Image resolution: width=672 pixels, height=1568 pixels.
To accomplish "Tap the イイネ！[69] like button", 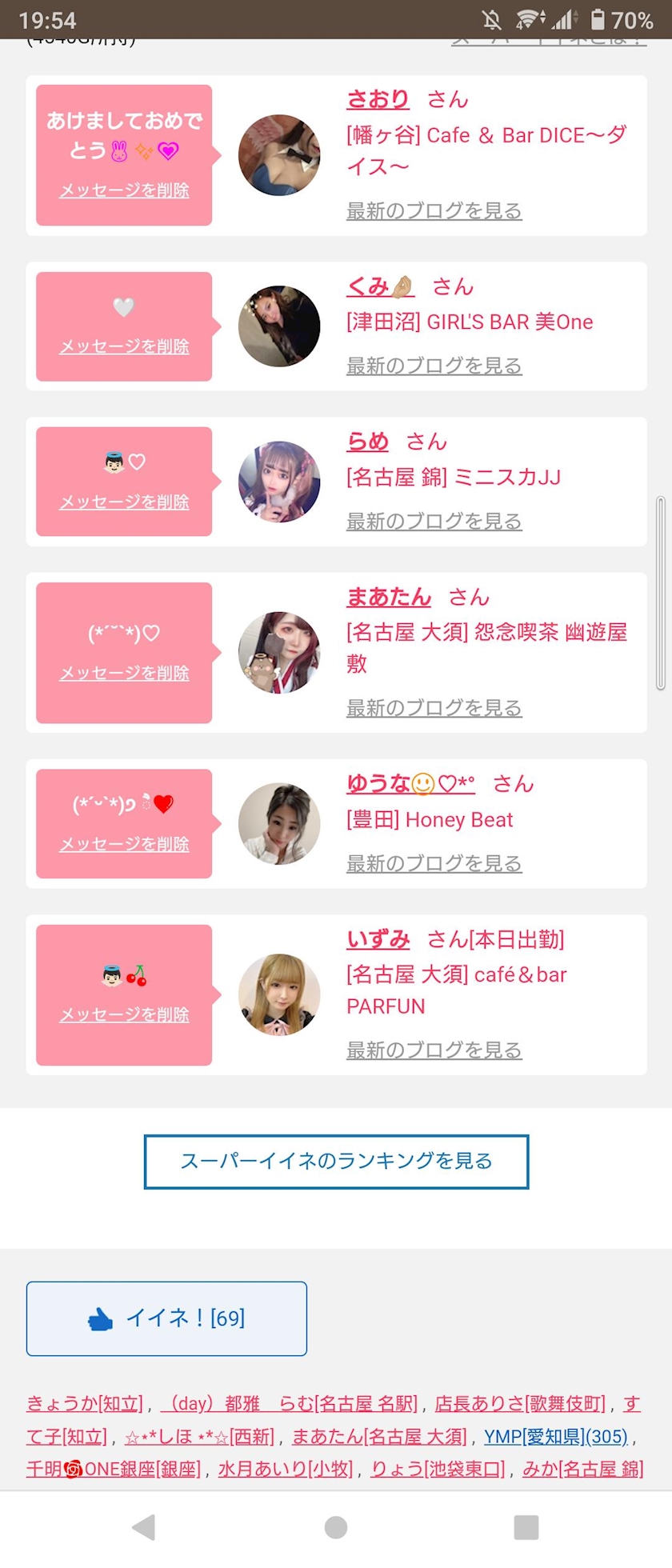I will tap(166, 1318).
